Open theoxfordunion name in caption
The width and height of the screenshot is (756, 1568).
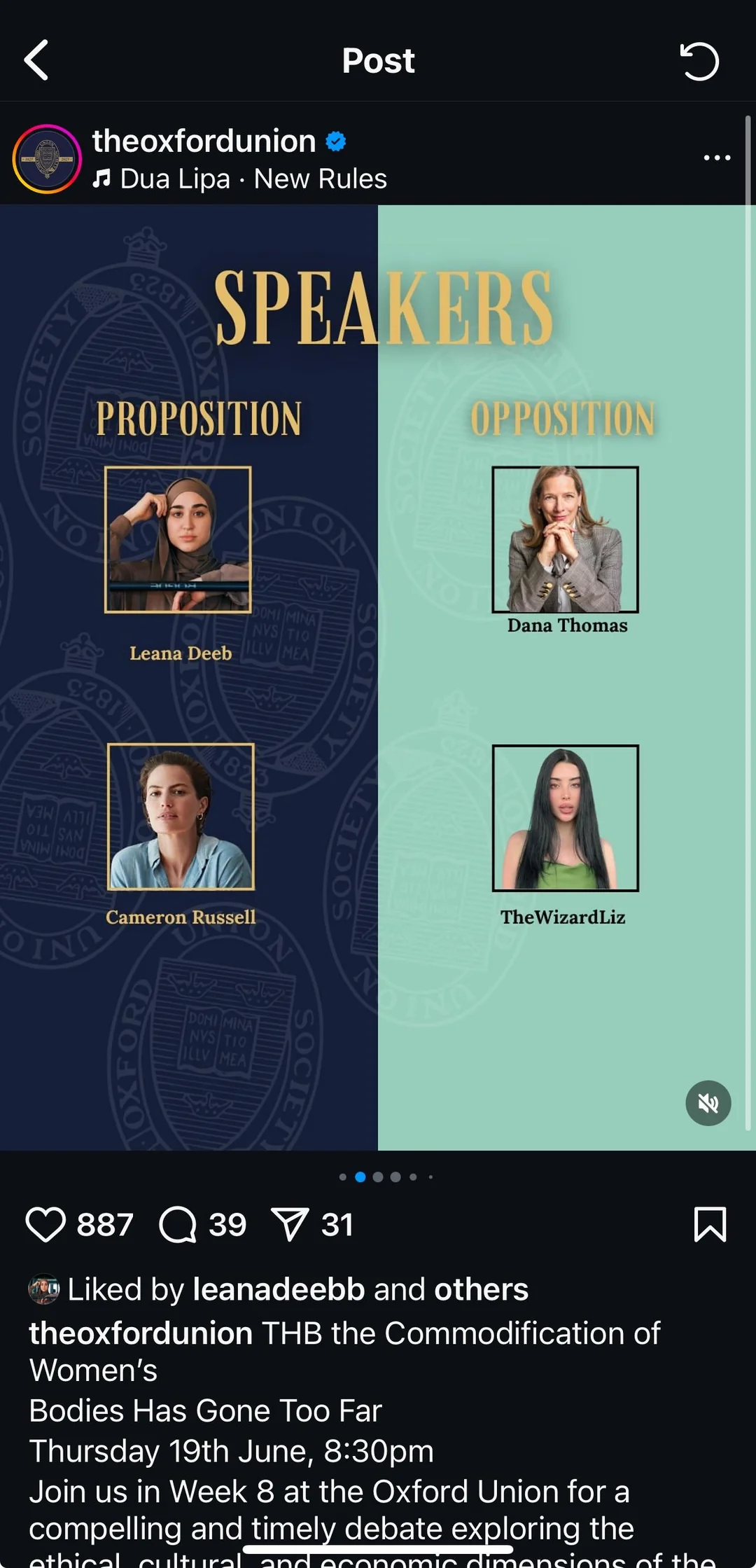coord(141,1333)
